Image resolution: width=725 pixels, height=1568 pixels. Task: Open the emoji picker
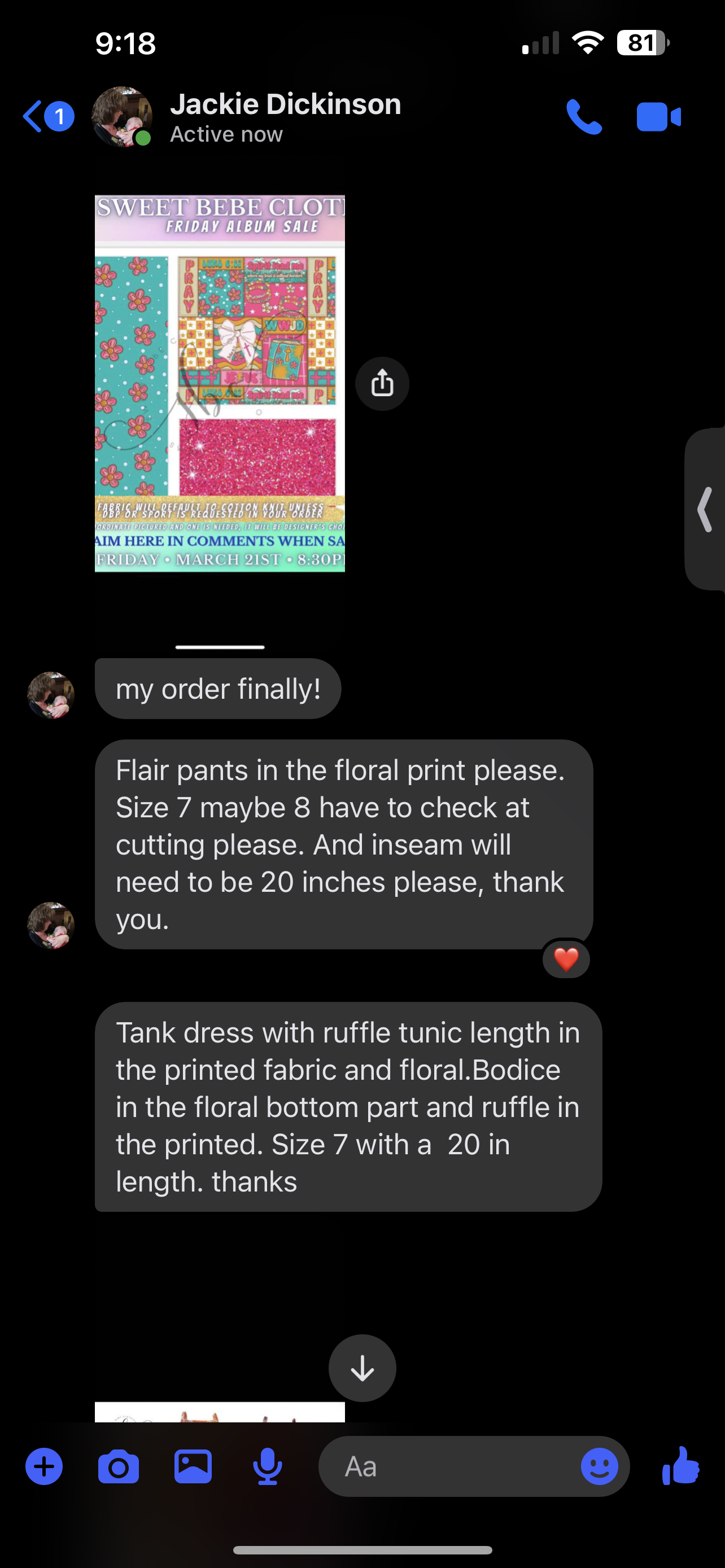[600, 1466]
